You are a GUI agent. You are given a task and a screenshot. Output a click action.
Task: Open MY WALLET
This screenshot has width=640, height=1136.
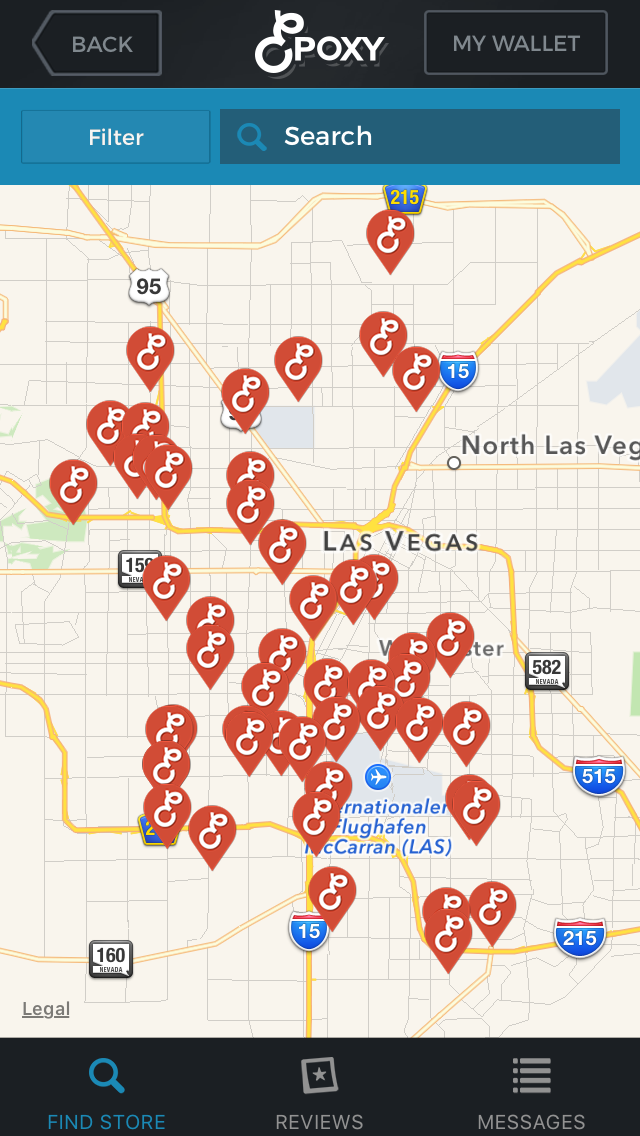[515, 43]
